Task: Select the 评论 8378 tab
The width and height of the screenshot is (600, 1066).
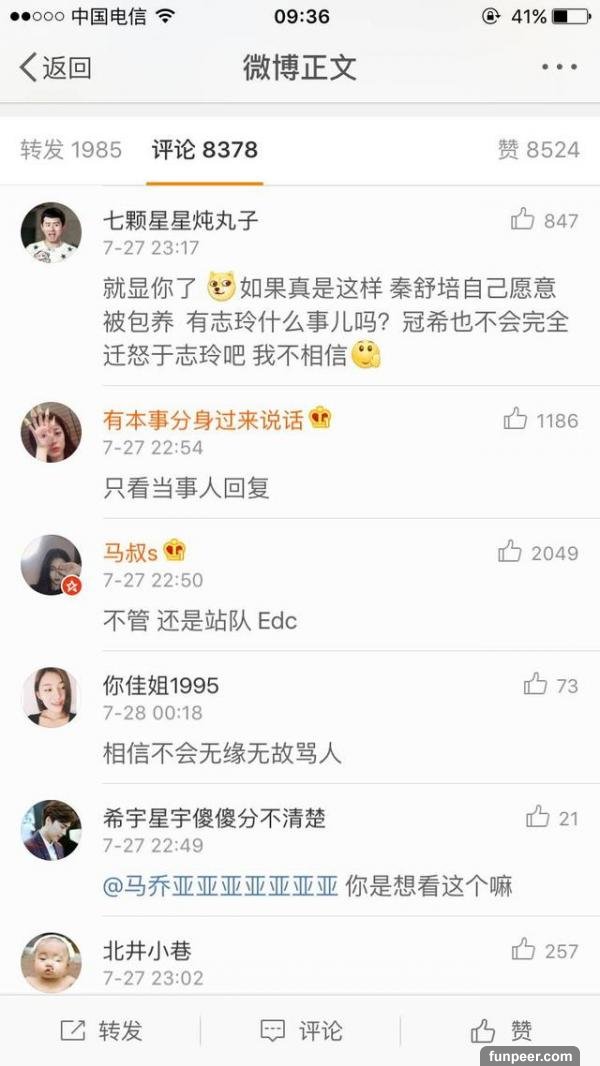Action: tap(205, 150)
